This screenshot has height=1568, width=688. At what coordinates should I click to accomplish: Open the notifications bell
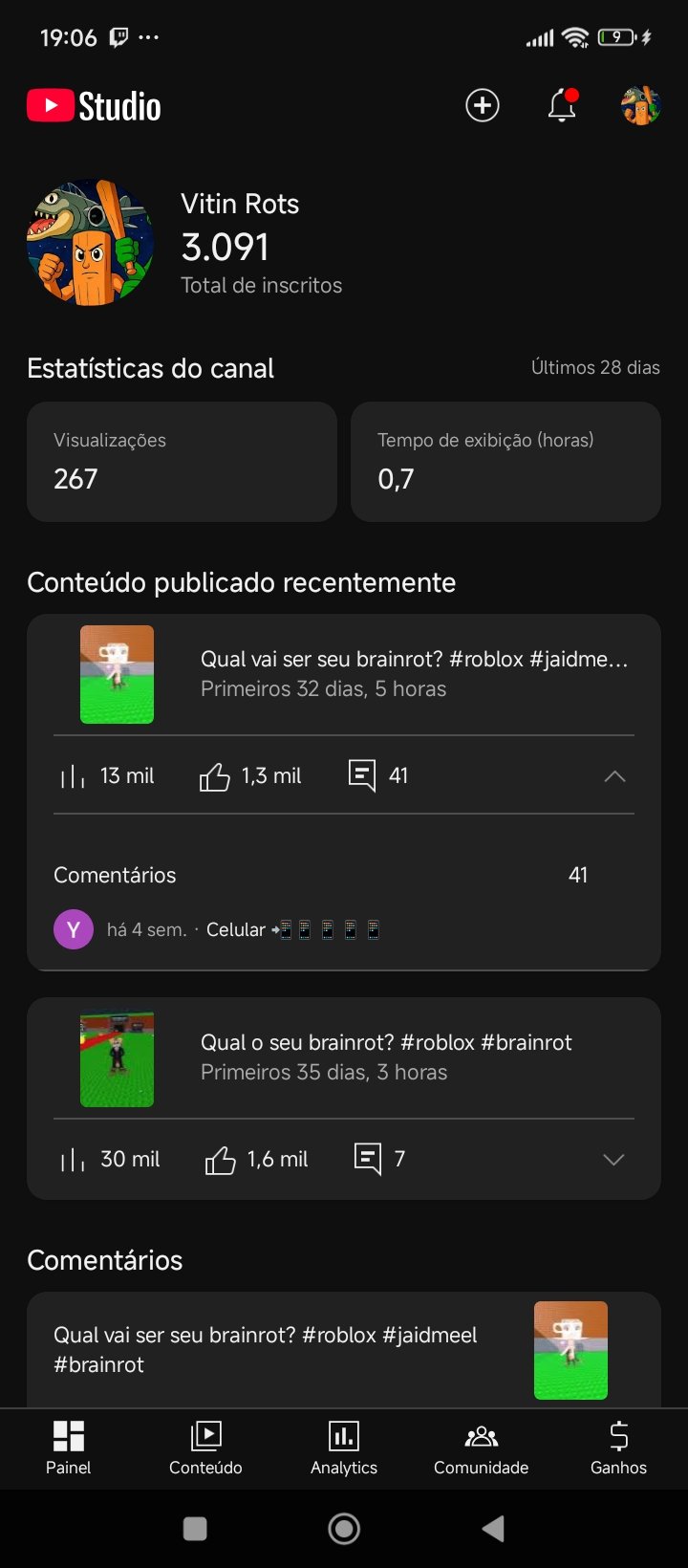[562, 105]
